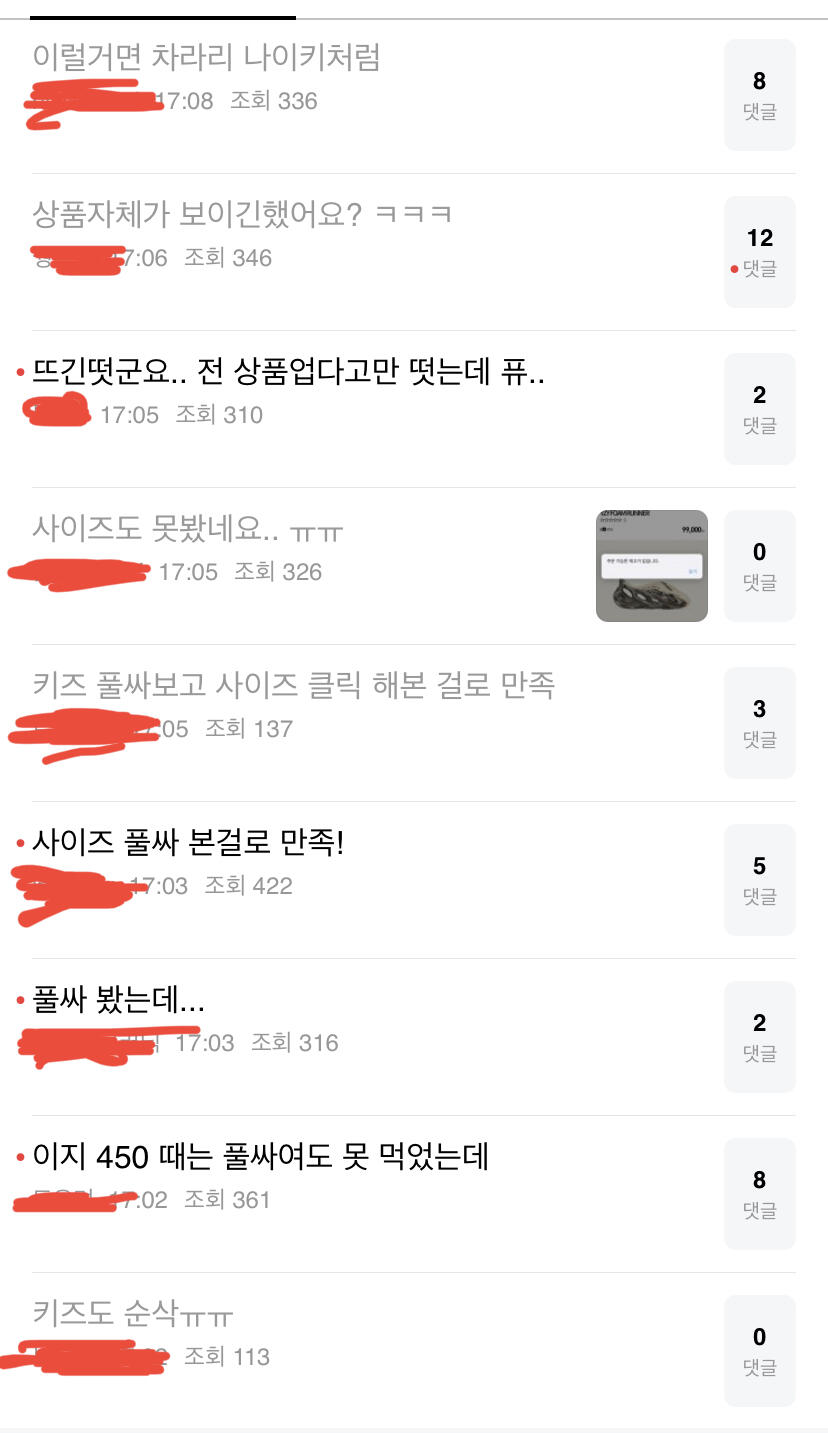Show the 5 comments button

(759, 880)
